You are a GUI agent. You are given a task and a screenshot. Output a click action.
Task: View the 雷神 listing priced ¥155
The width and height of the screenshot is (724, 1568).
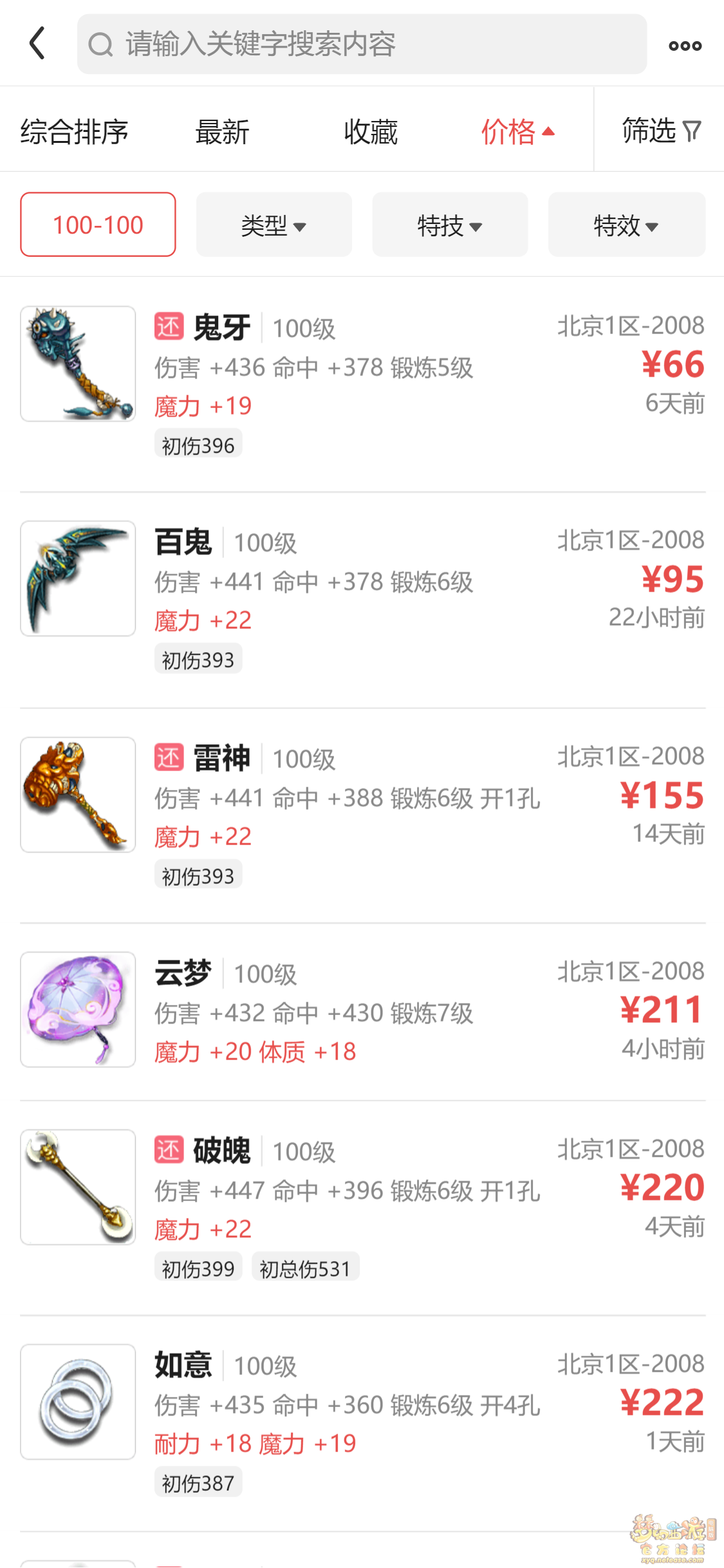coord(362,813)
